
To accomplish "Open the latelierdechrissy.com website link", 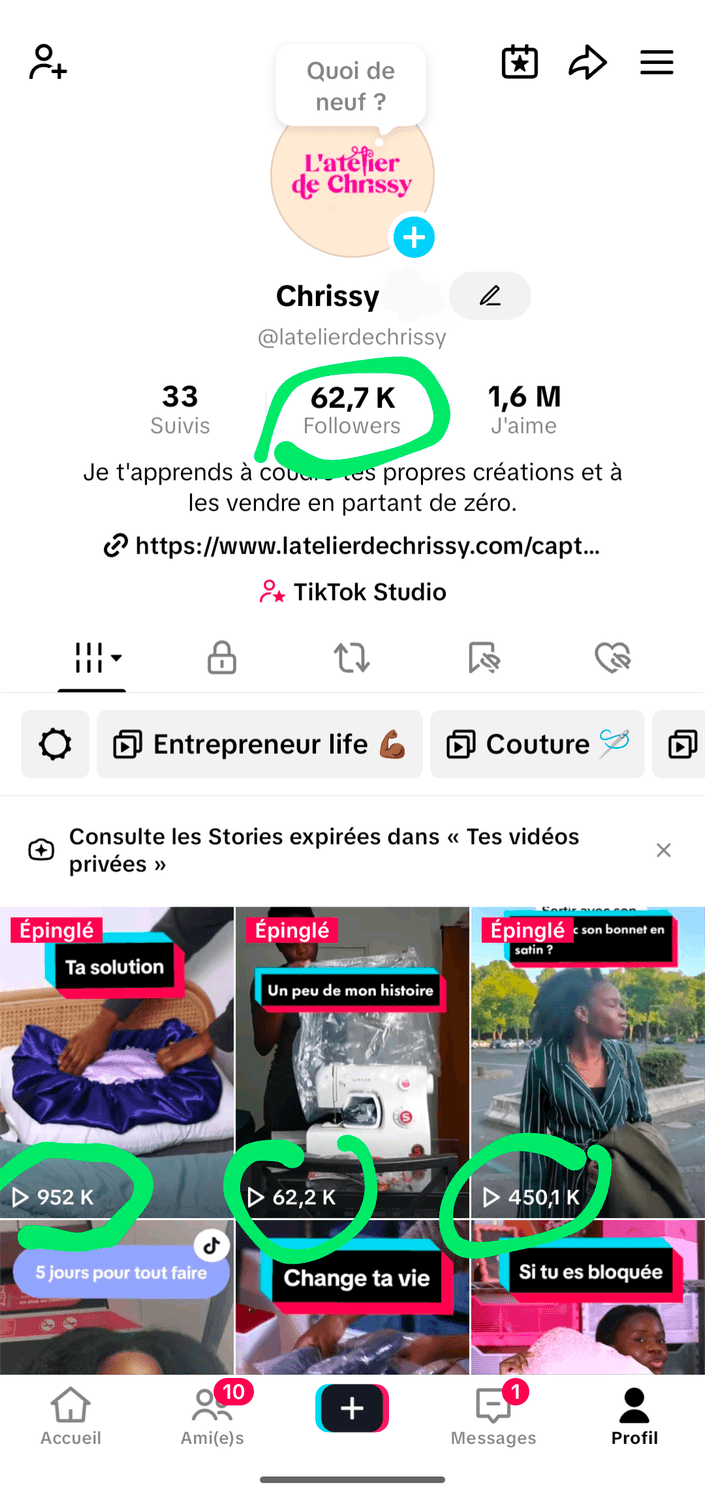I will (352, 546).
